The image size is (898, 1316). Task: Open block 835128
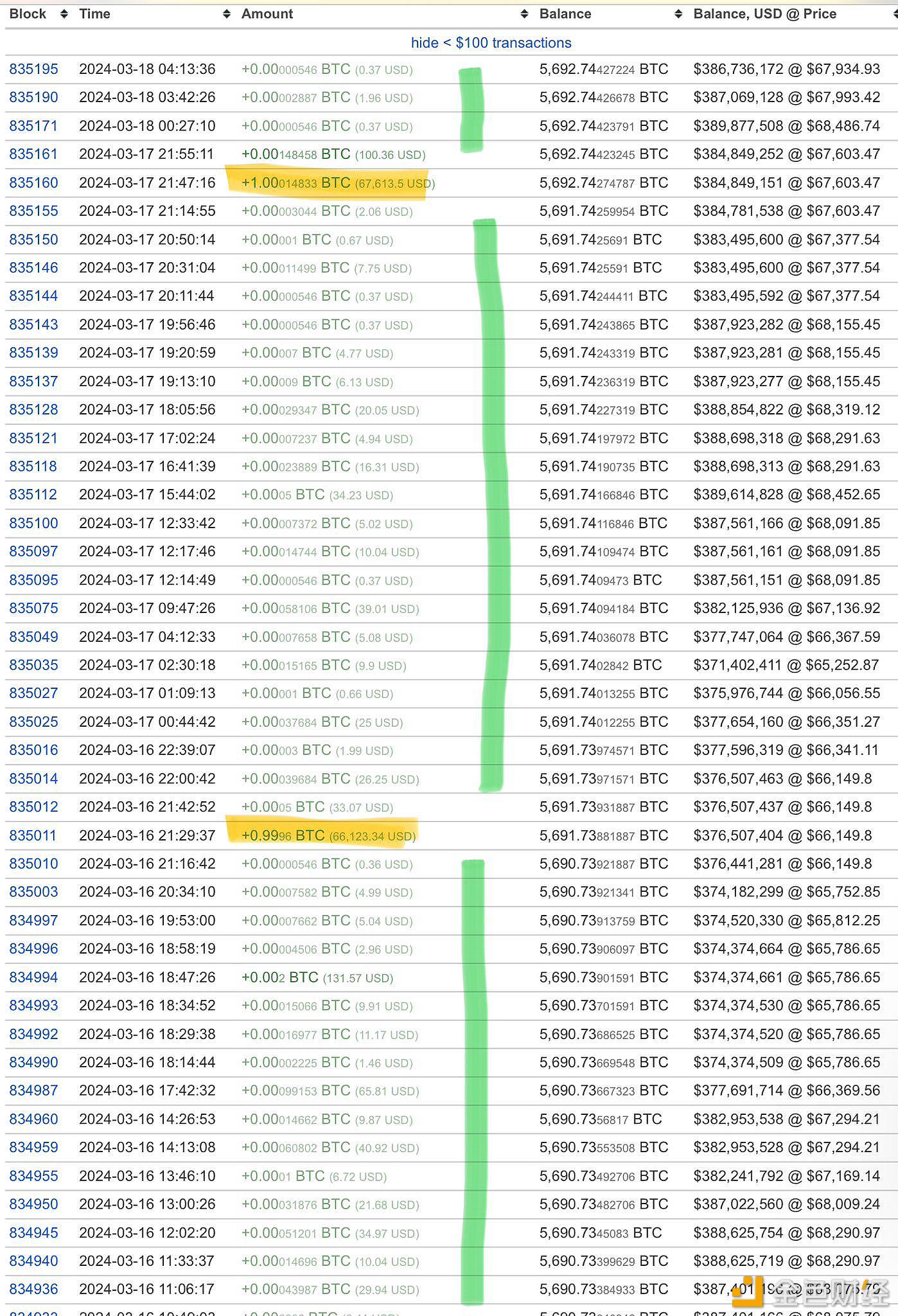[x=33, y=410]
